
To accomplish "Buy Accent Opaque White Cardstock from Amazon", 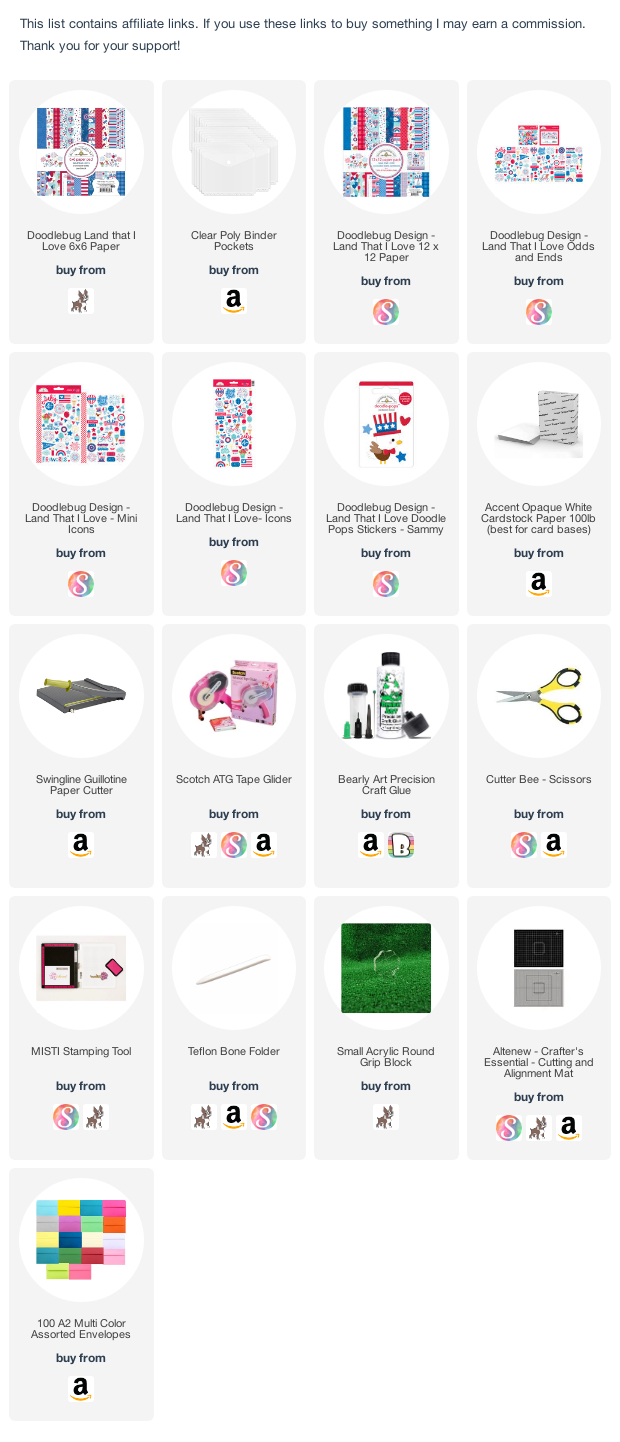I will click(x=539, y=584).
